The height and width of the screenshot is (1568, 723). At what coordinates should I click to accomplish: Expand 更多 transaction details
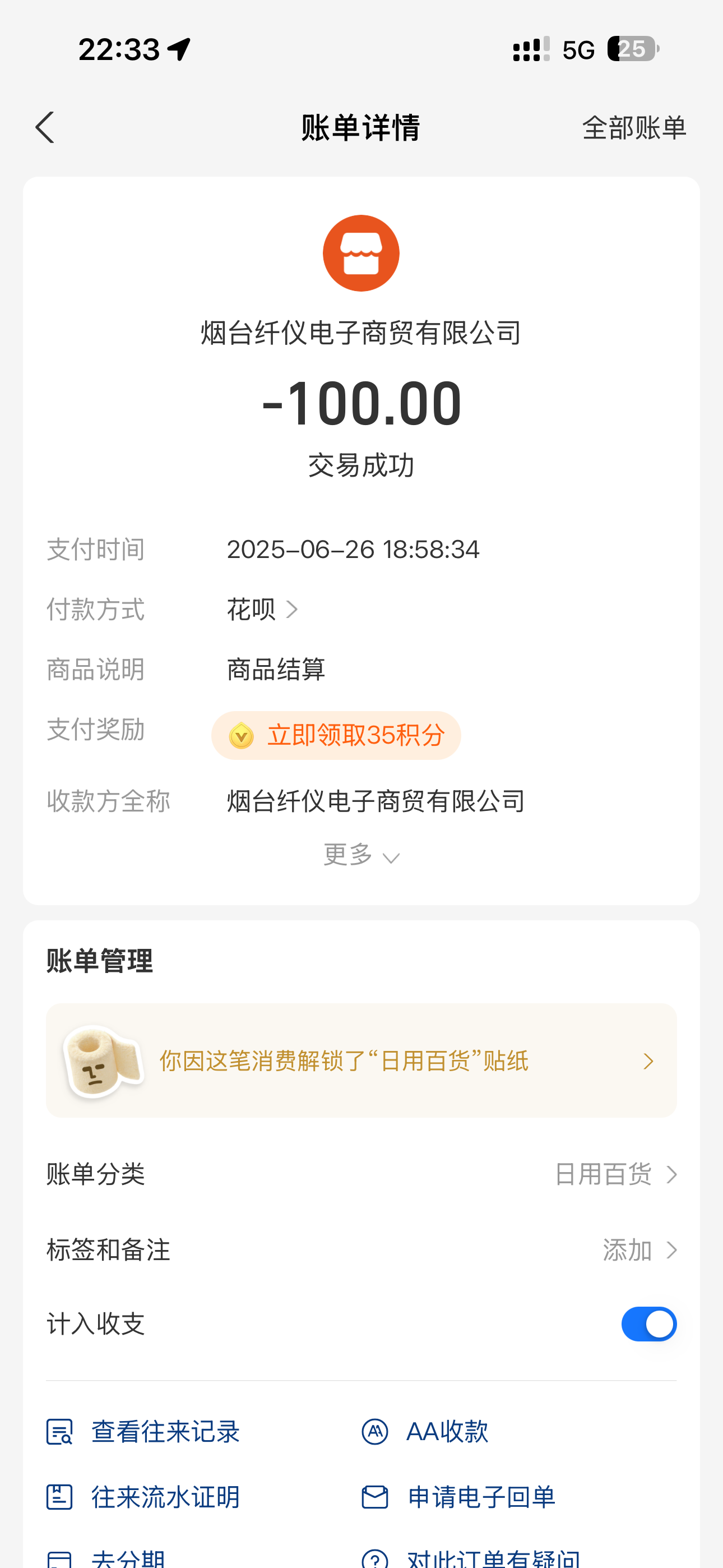coord(361,855)
